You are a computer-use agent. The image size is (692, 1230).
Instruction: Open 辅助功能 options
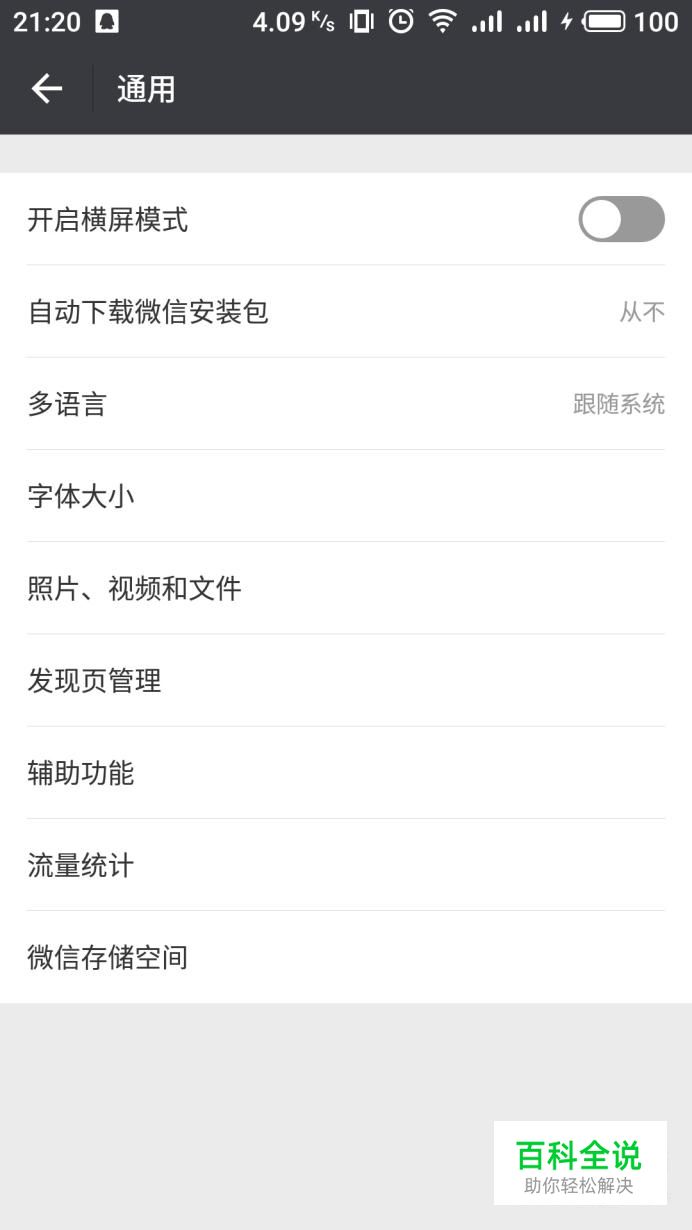pyautogui.click(x=346, y=773)
